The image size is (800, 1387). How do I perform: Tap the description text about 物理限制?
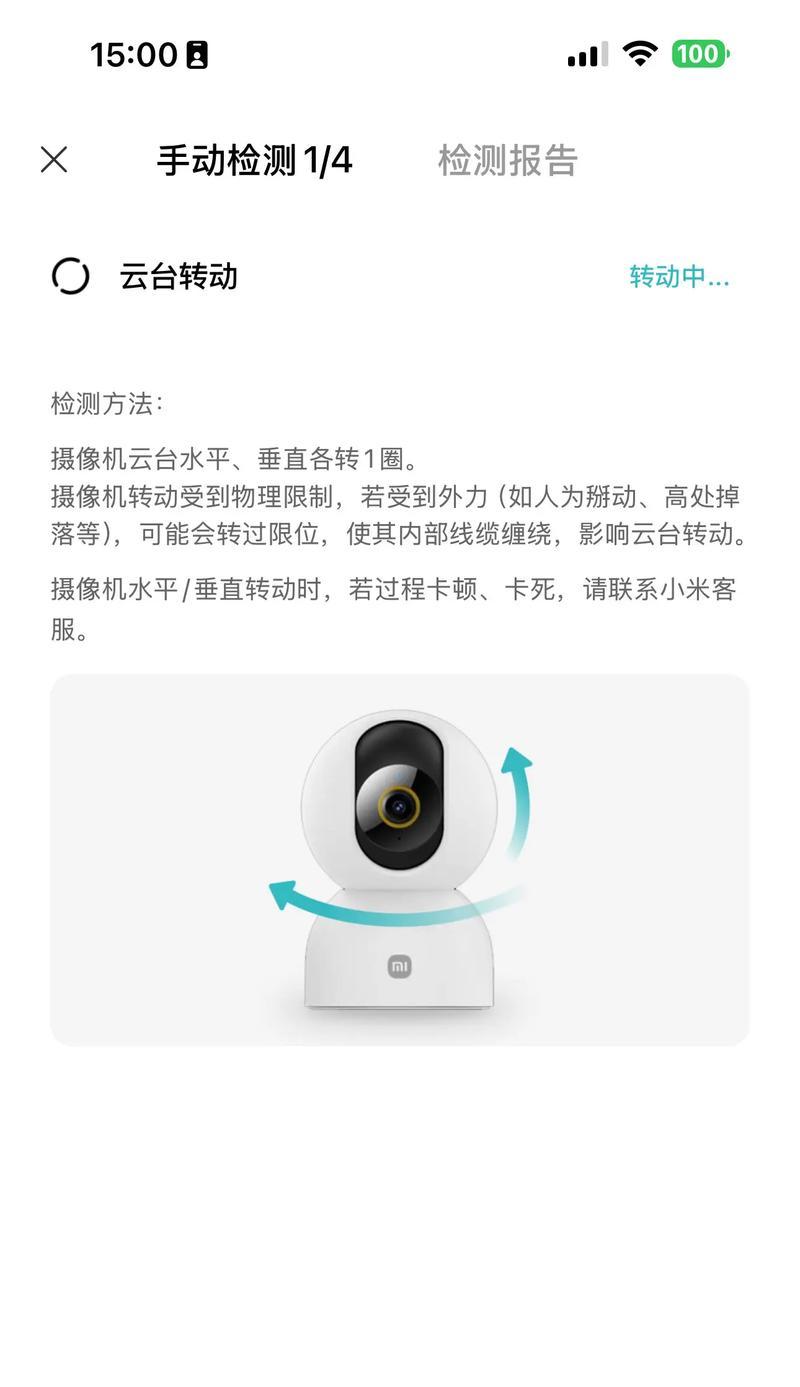click(x=399, y=517)
